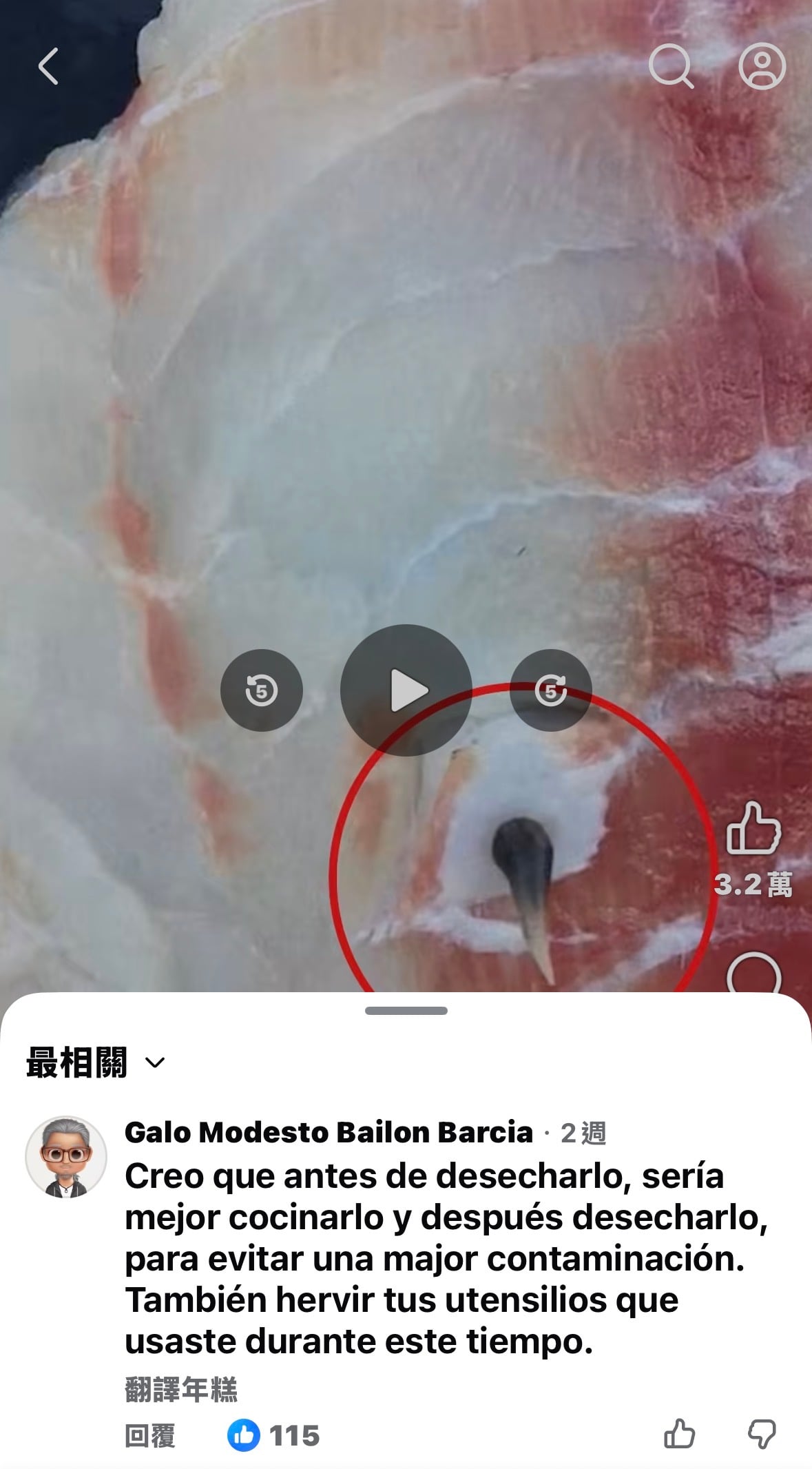Go back with the top-left arrow

click(48, 67)
